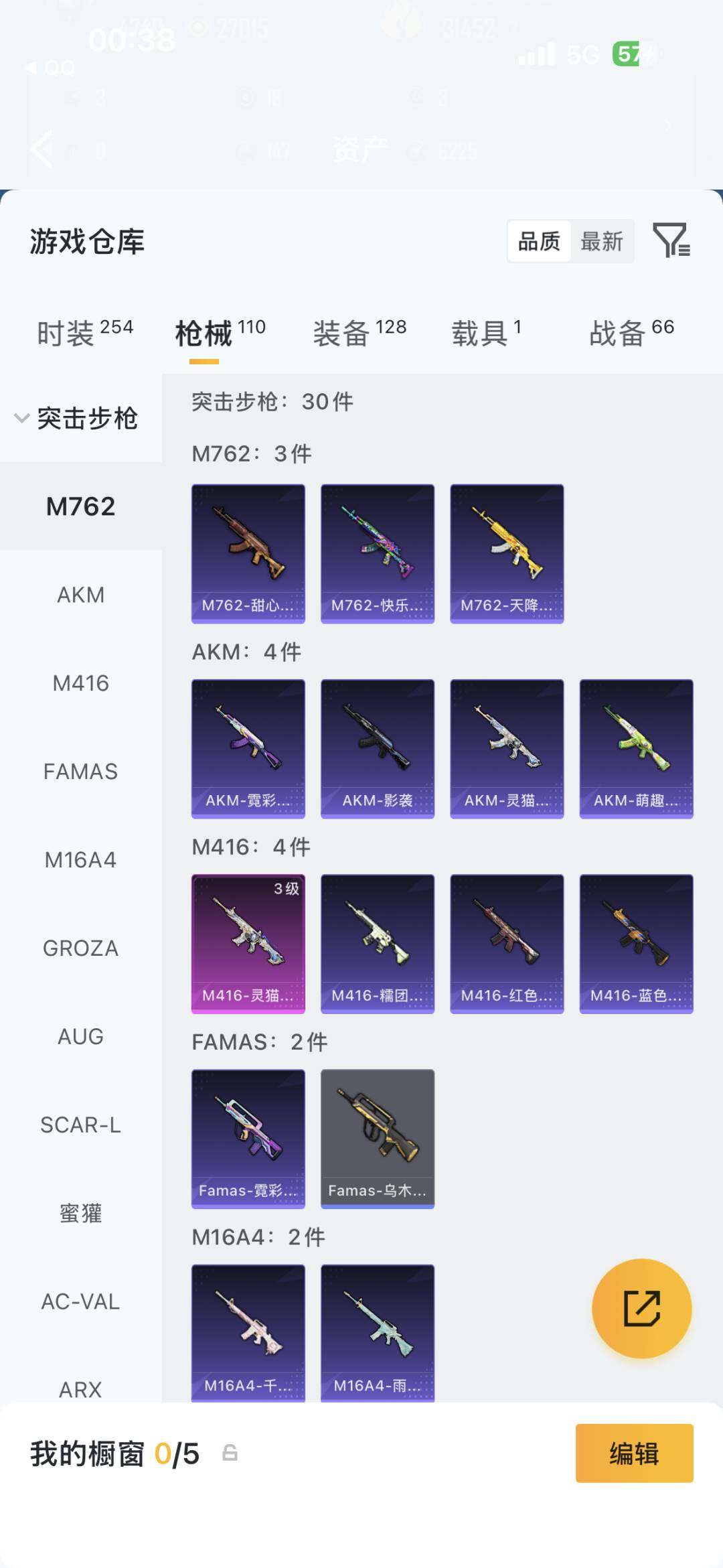Collapse the 突击步枪 category
723x1568 pixels.
pos(77,419)
